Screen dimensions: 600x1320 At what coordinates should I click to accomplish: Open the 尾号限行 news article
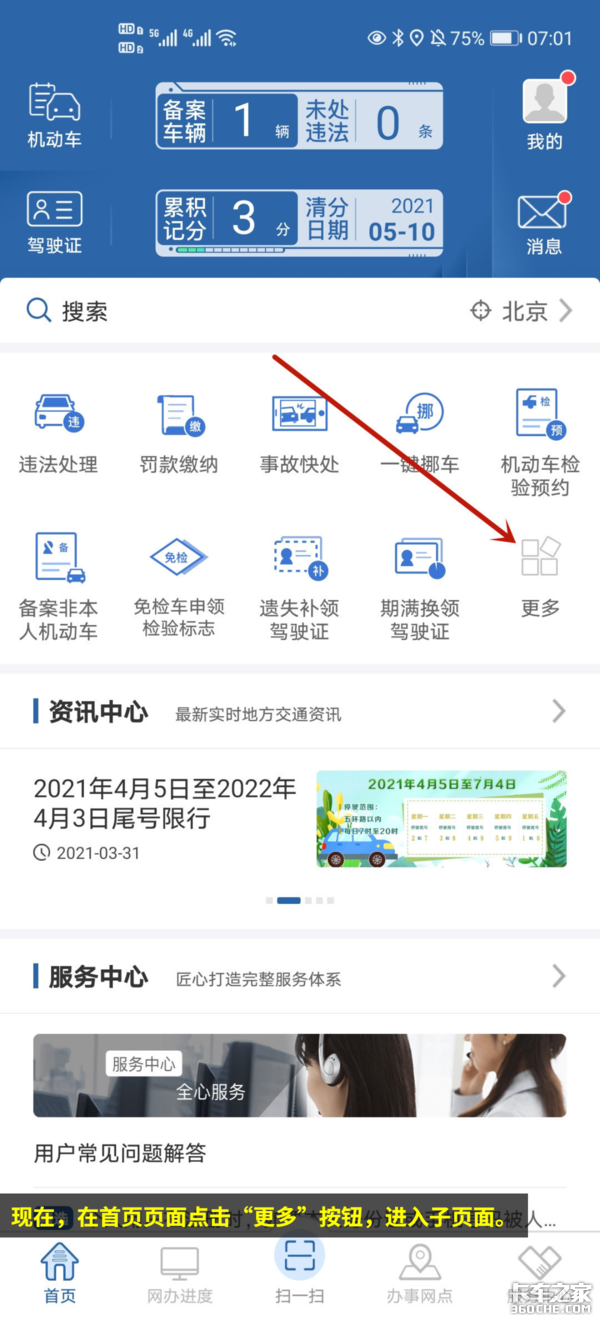tap(165, 804)
